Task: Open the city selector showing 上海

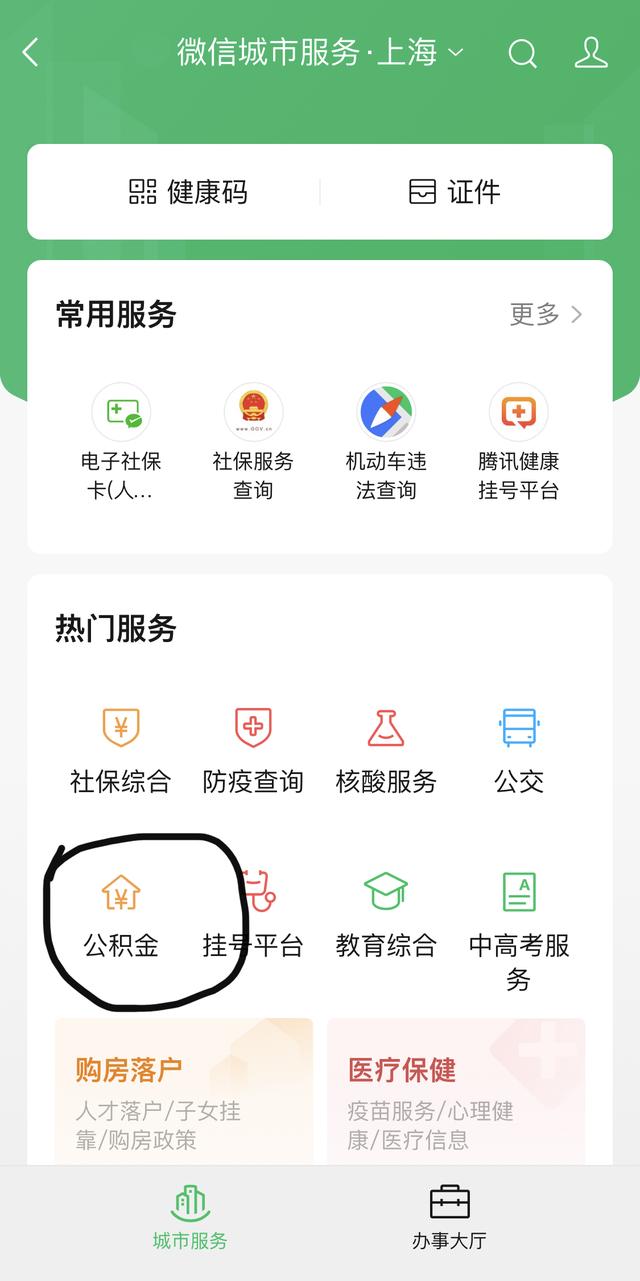Action: coord(320,53)
